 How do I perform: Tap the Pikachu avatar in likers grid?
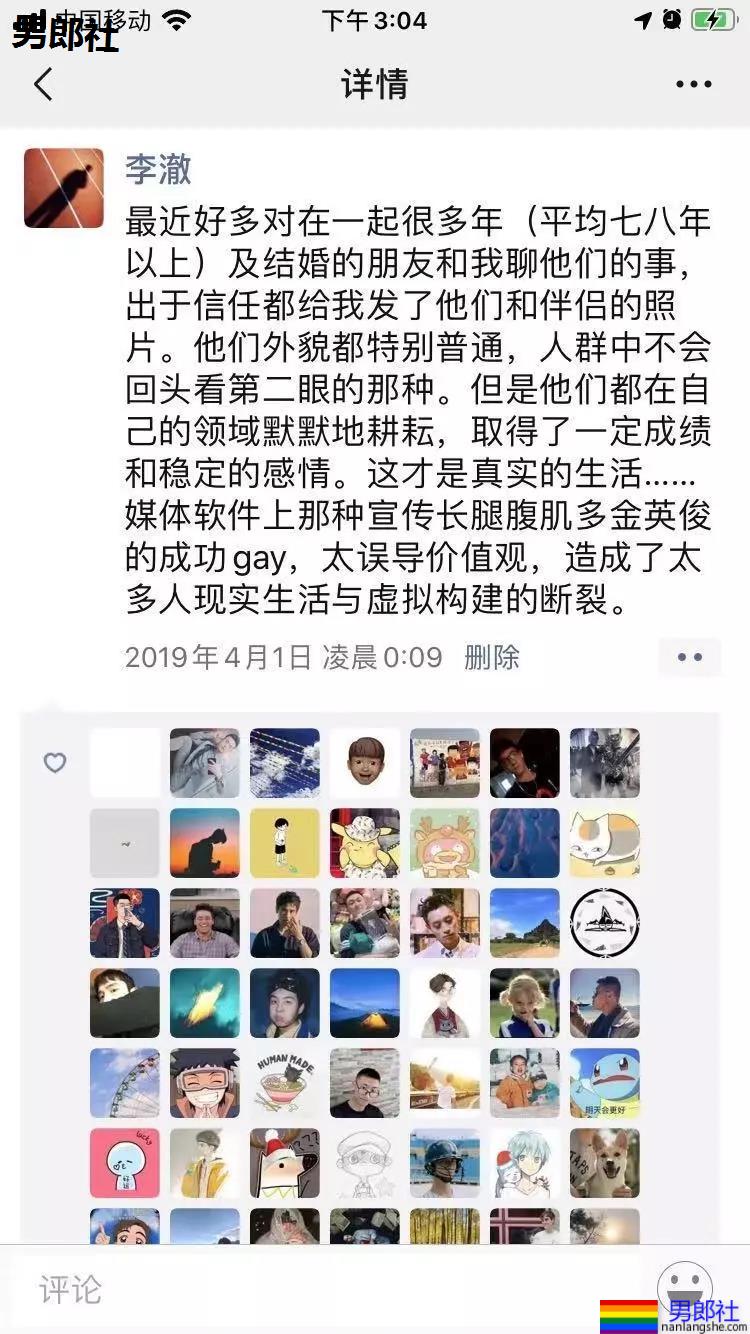[365, 843]
